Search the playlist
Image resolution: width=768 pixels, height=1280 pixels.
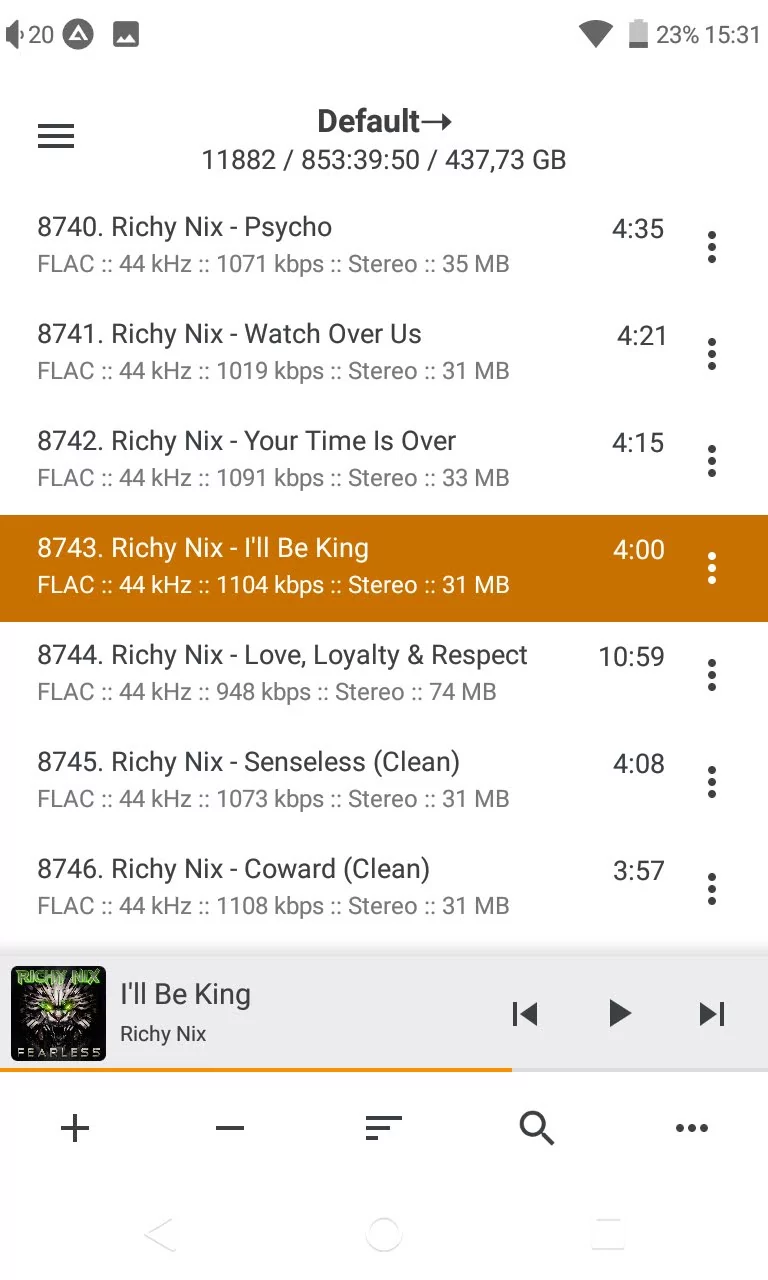pos(537,1128)
